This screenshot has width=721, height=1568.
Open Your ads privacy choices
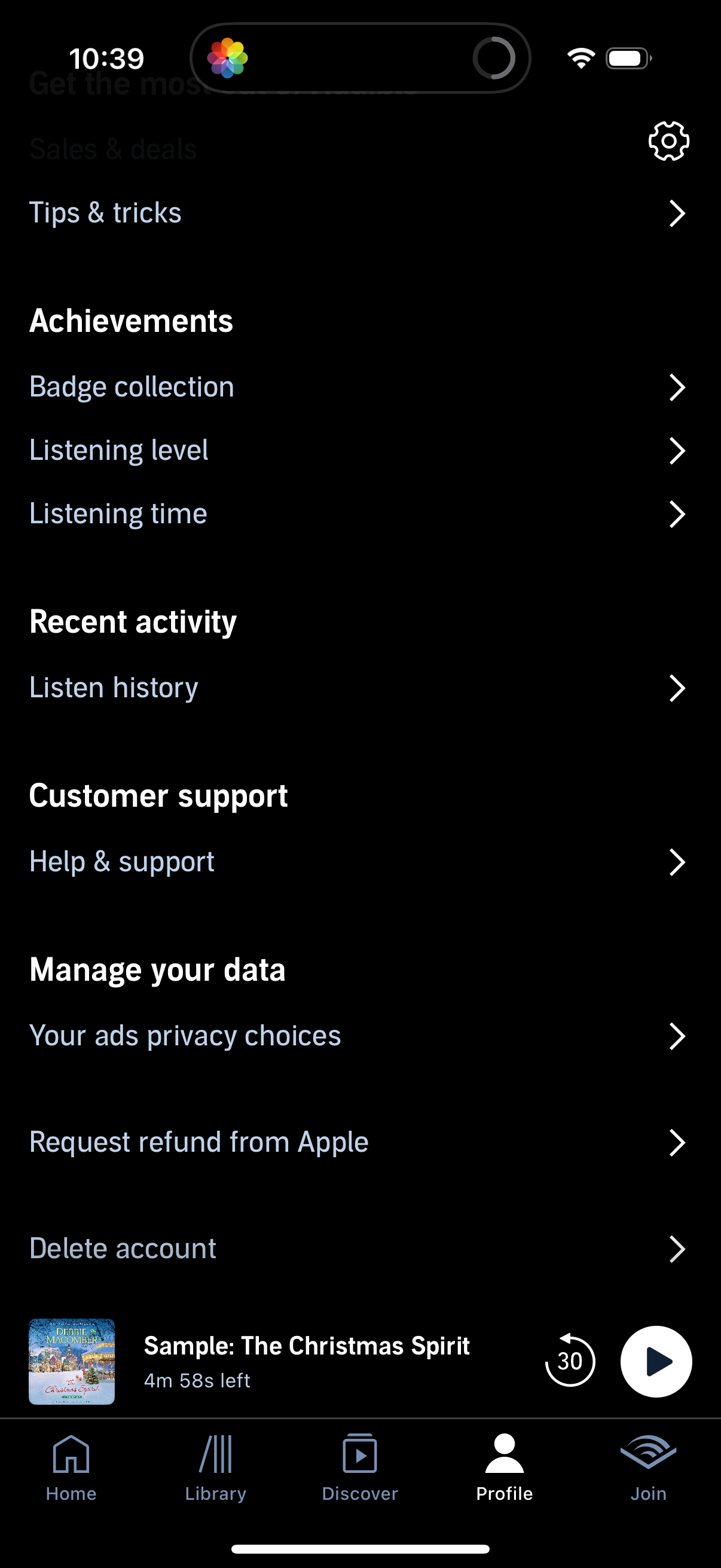[x=360, y=1036]
